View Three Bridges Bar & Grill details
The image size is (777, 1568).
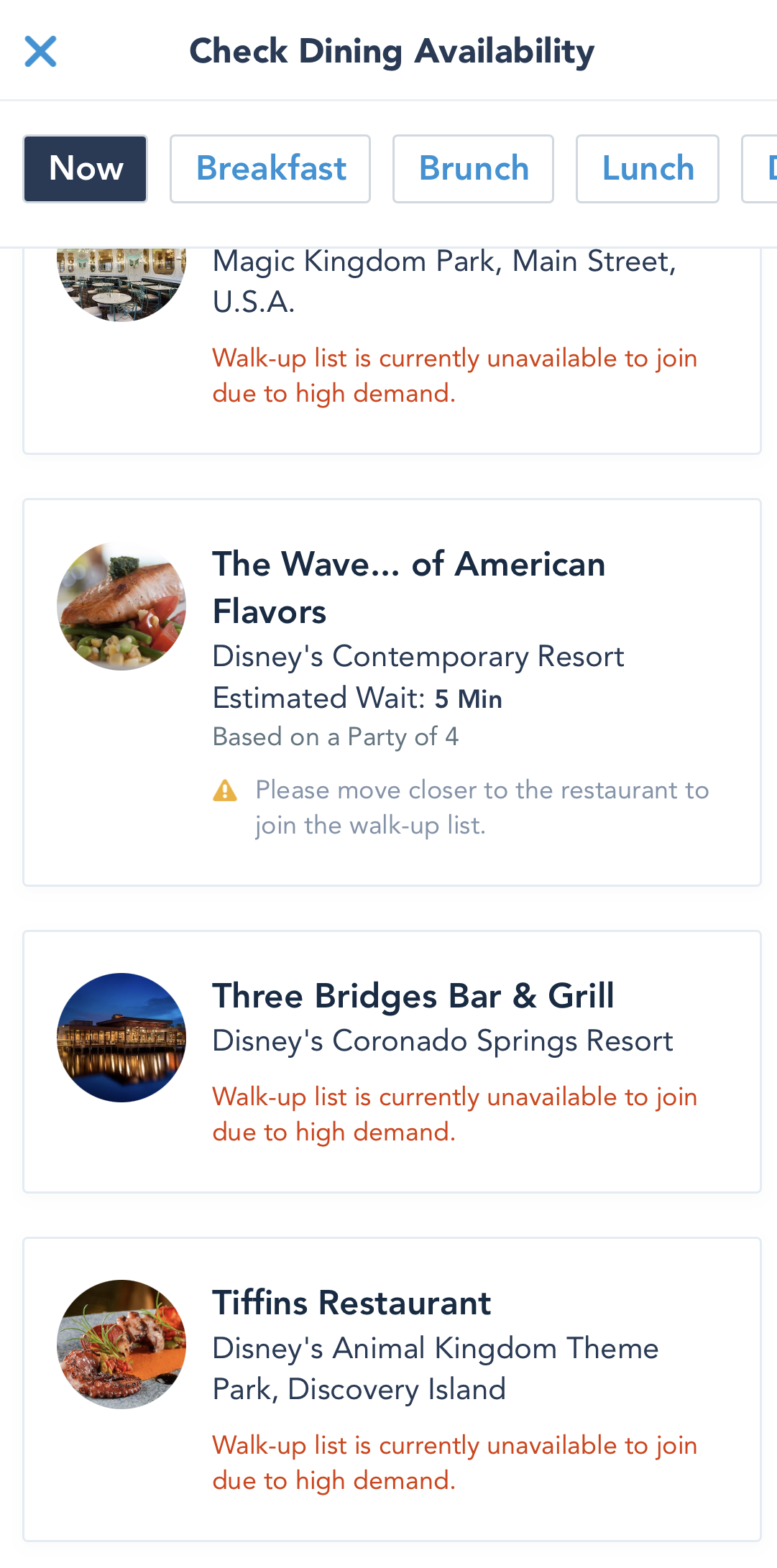(392, 1062)
